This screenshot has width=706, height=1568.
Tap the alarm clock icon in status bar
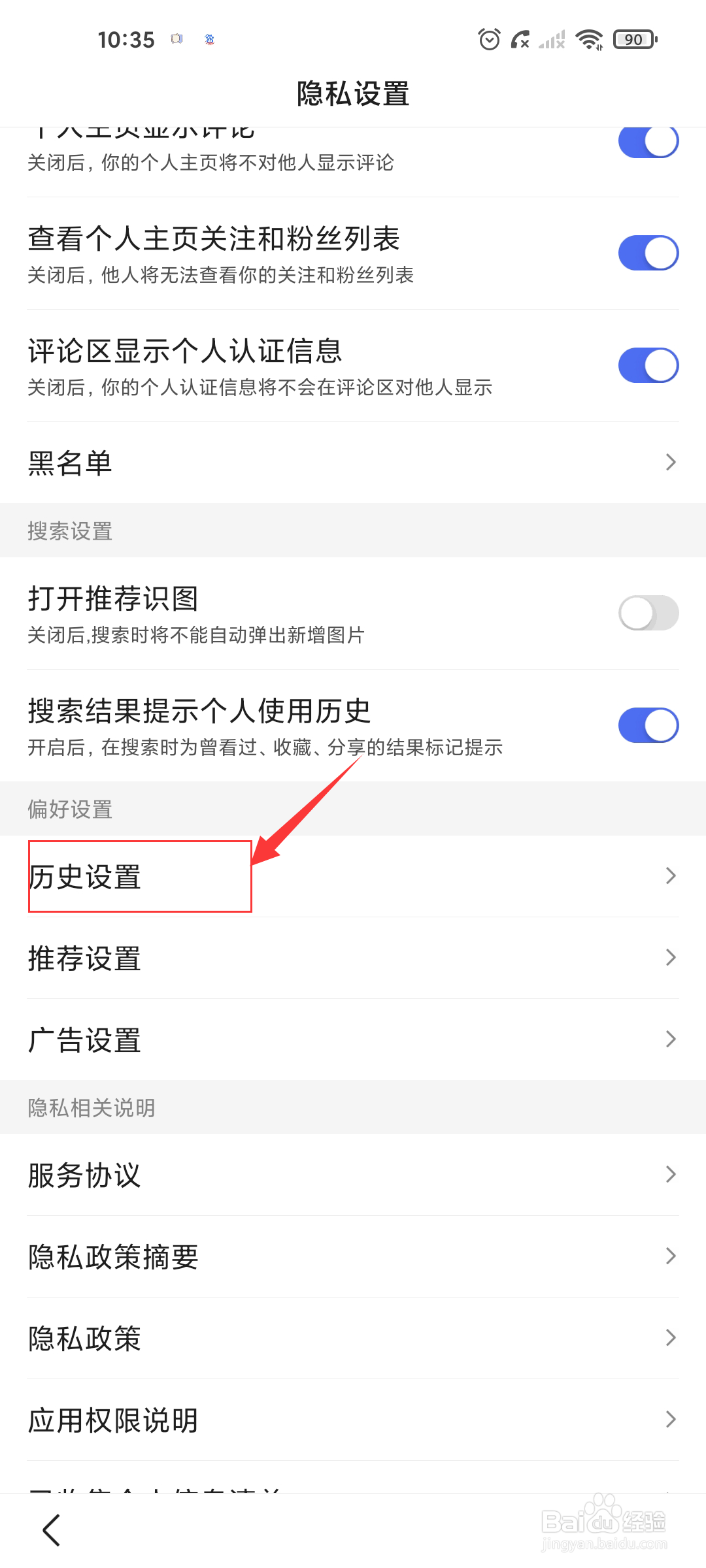[488, 39]
